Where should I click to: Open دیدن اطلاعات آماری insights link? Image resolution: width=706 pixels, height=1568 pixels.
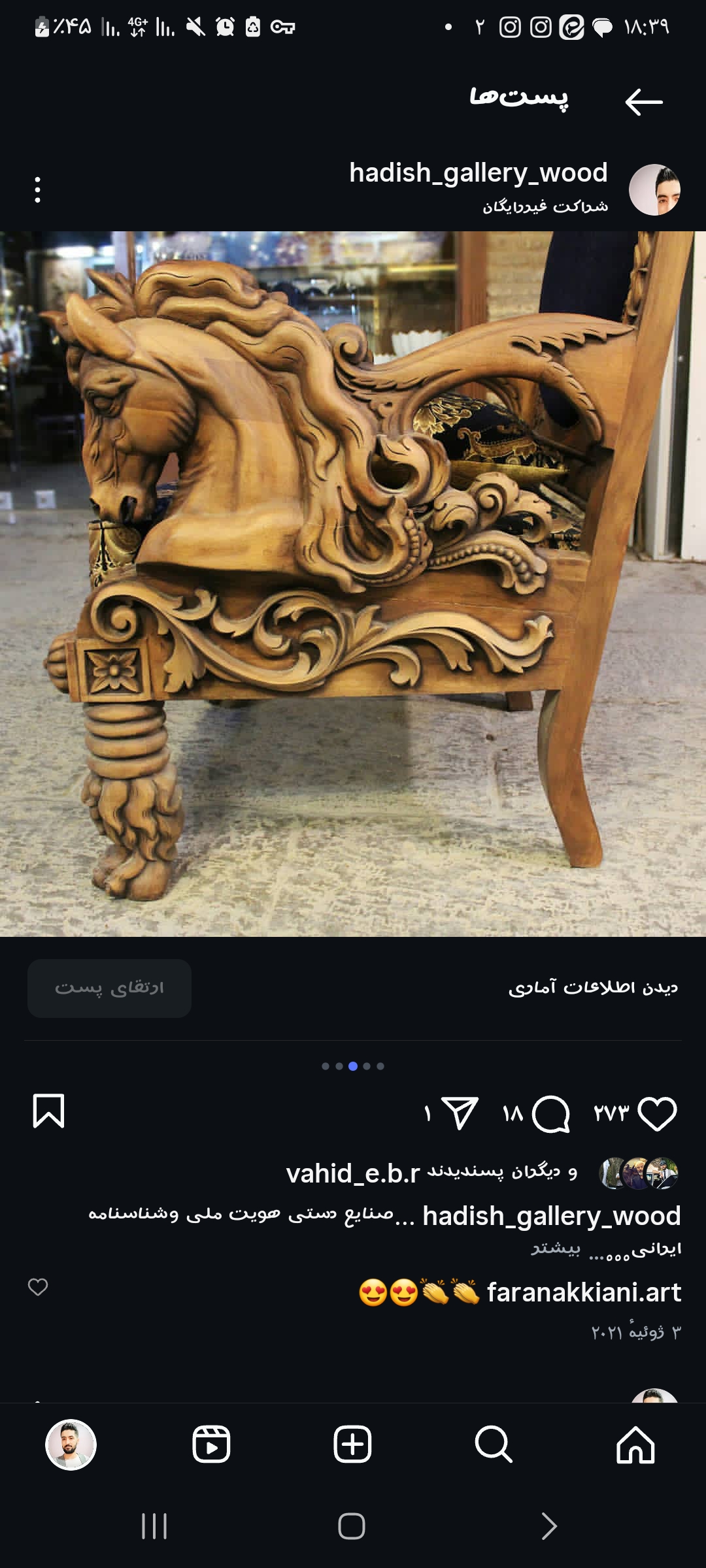pyautogui.click(x=593, y=987)
